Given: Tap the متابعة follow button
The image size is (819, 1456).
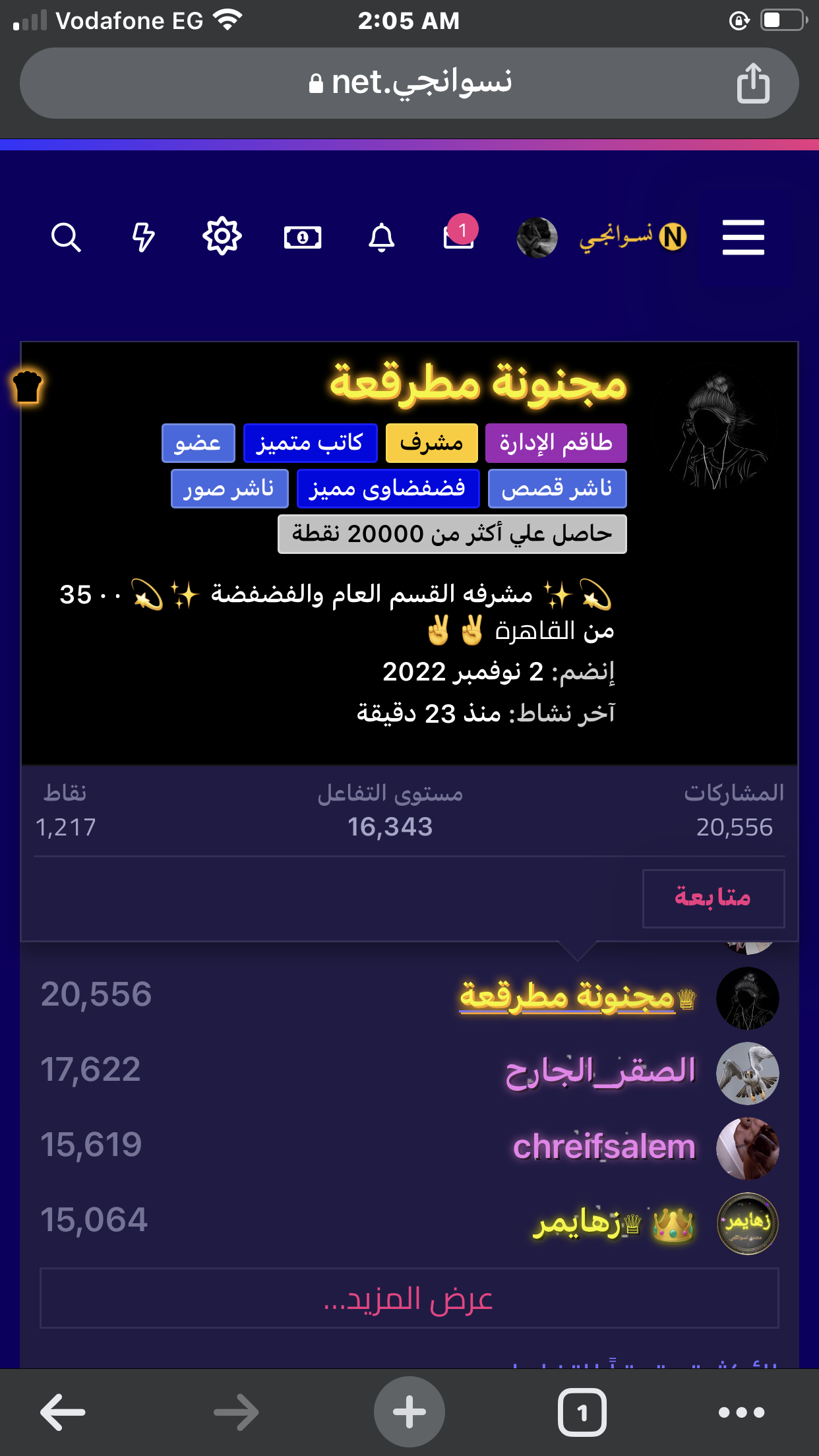Looking at the screenshot, I should (713, 898).
